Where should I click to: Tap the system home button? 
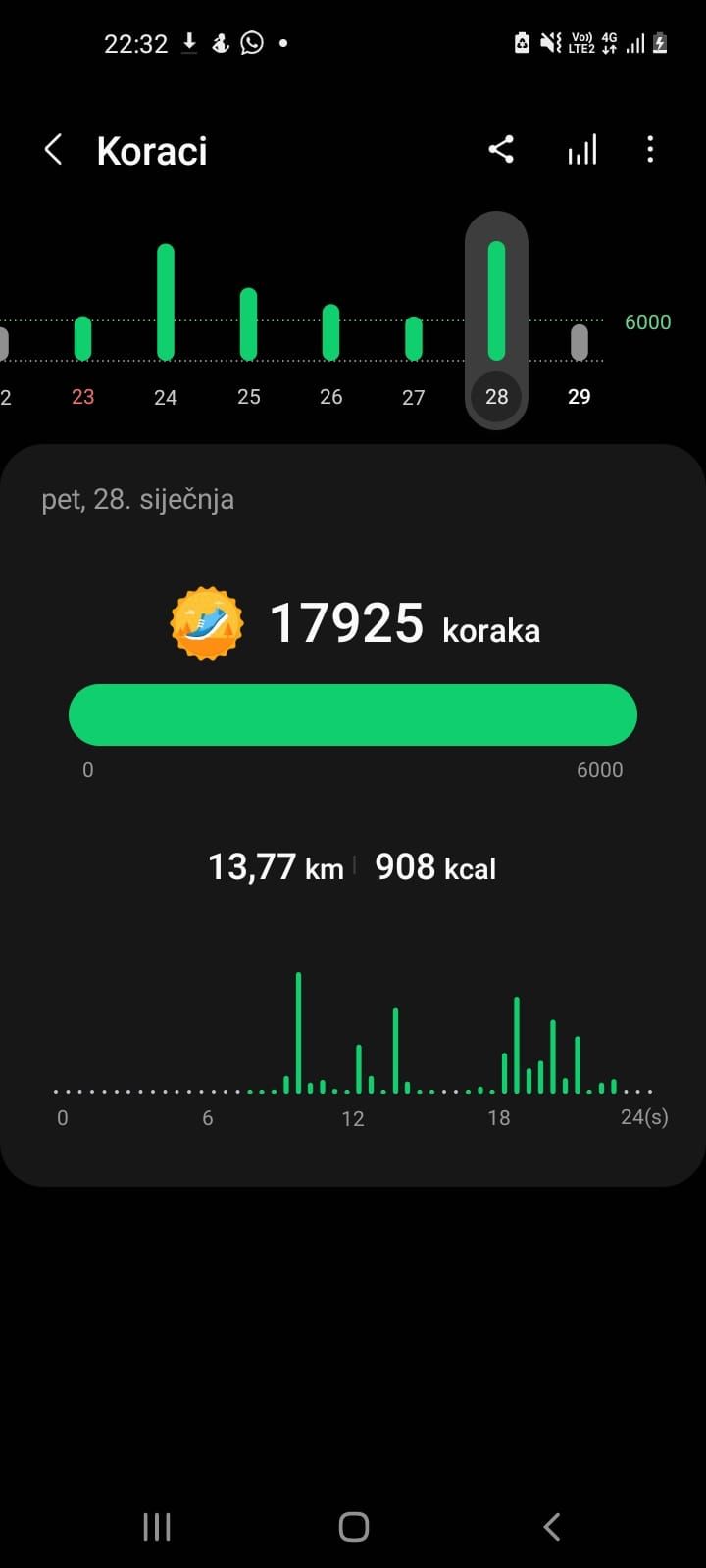(x=353, y=1526)
